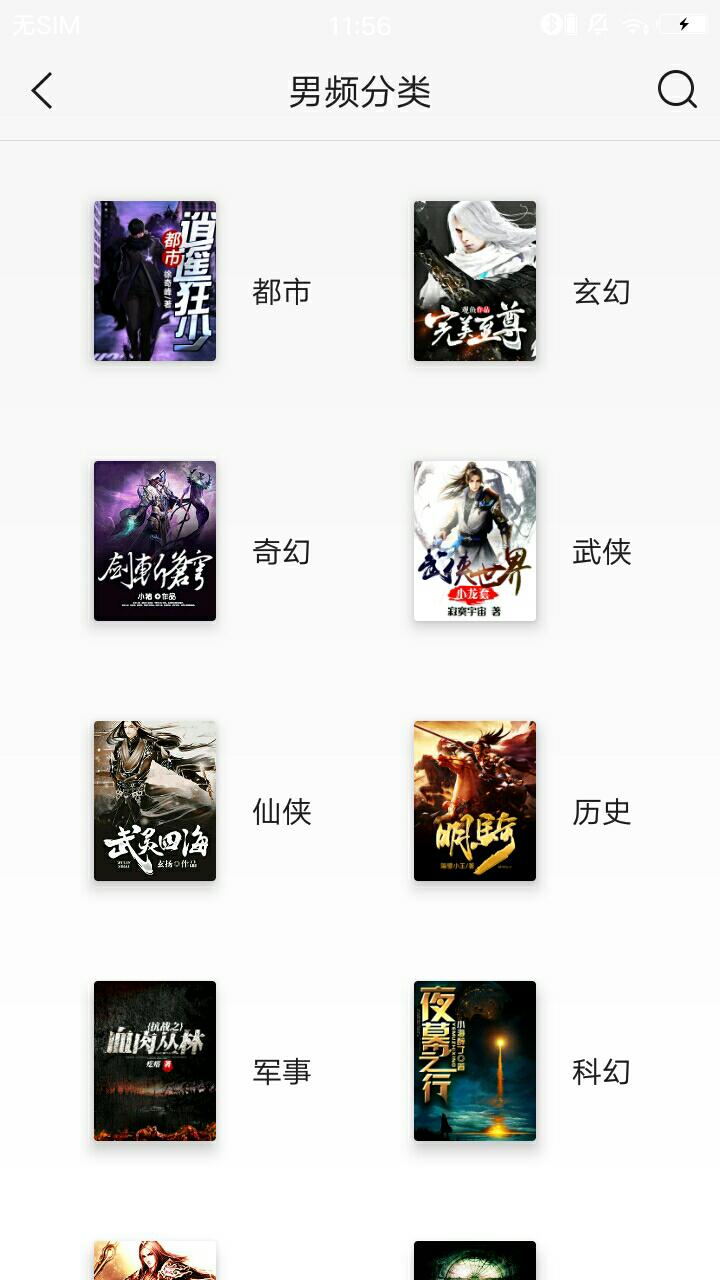Viewport: 720px width, 1280px height.
Task: Tap the magnifier icon to search novels
Action: point(678,90)
